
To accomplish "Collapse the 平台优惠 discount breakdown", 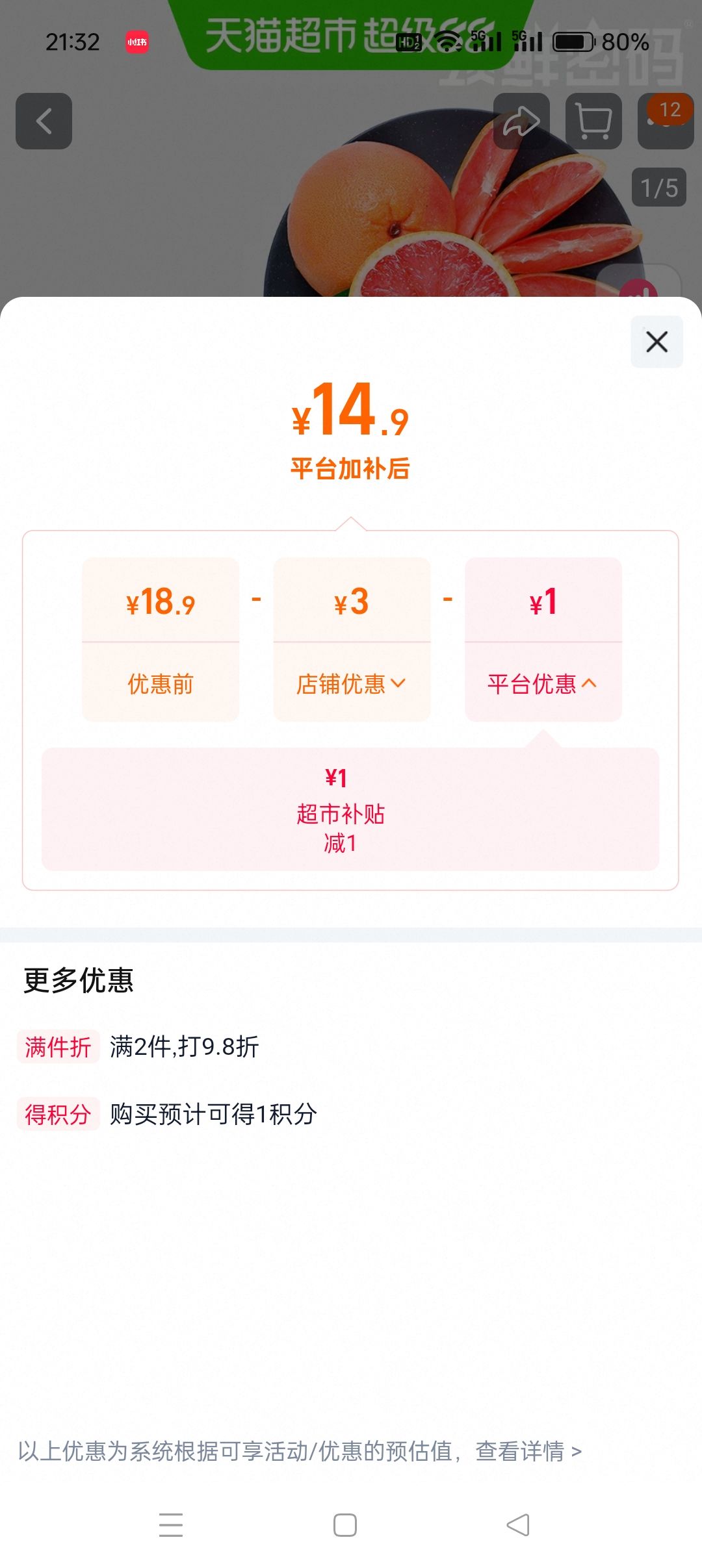I will click(x=543, y=683).
